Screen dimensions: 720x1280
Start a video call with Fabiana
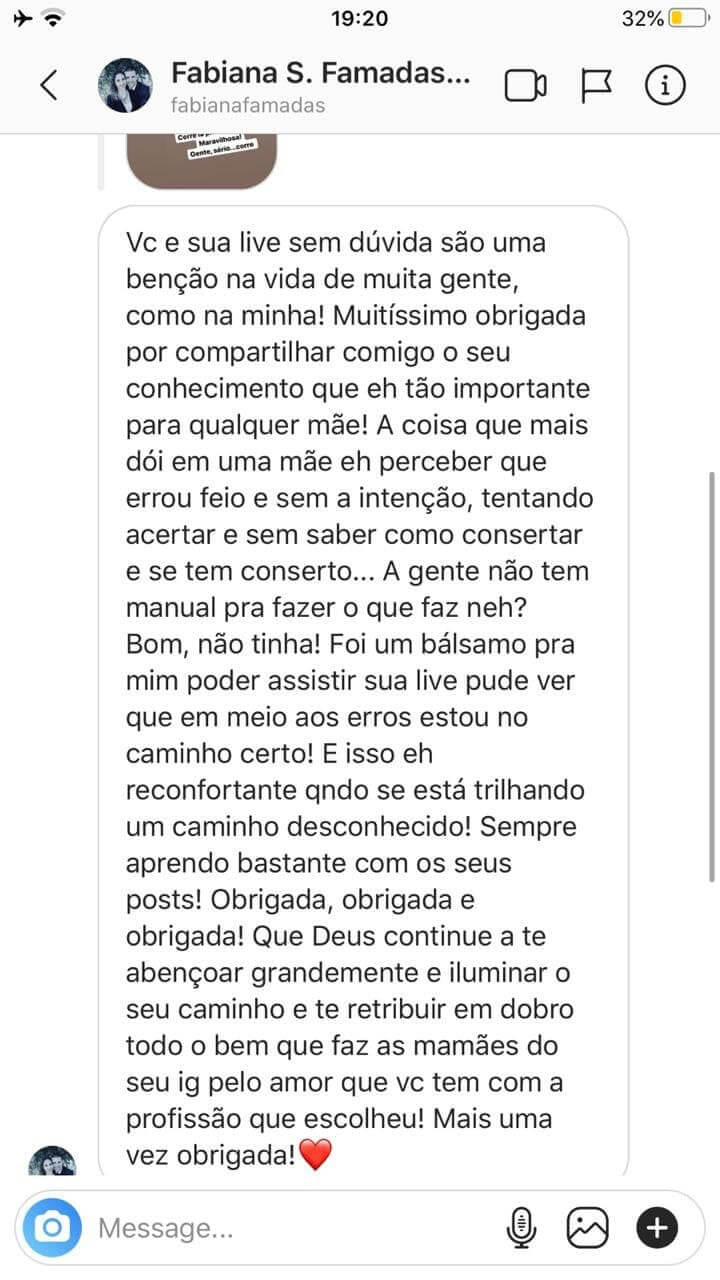point(525,86)
